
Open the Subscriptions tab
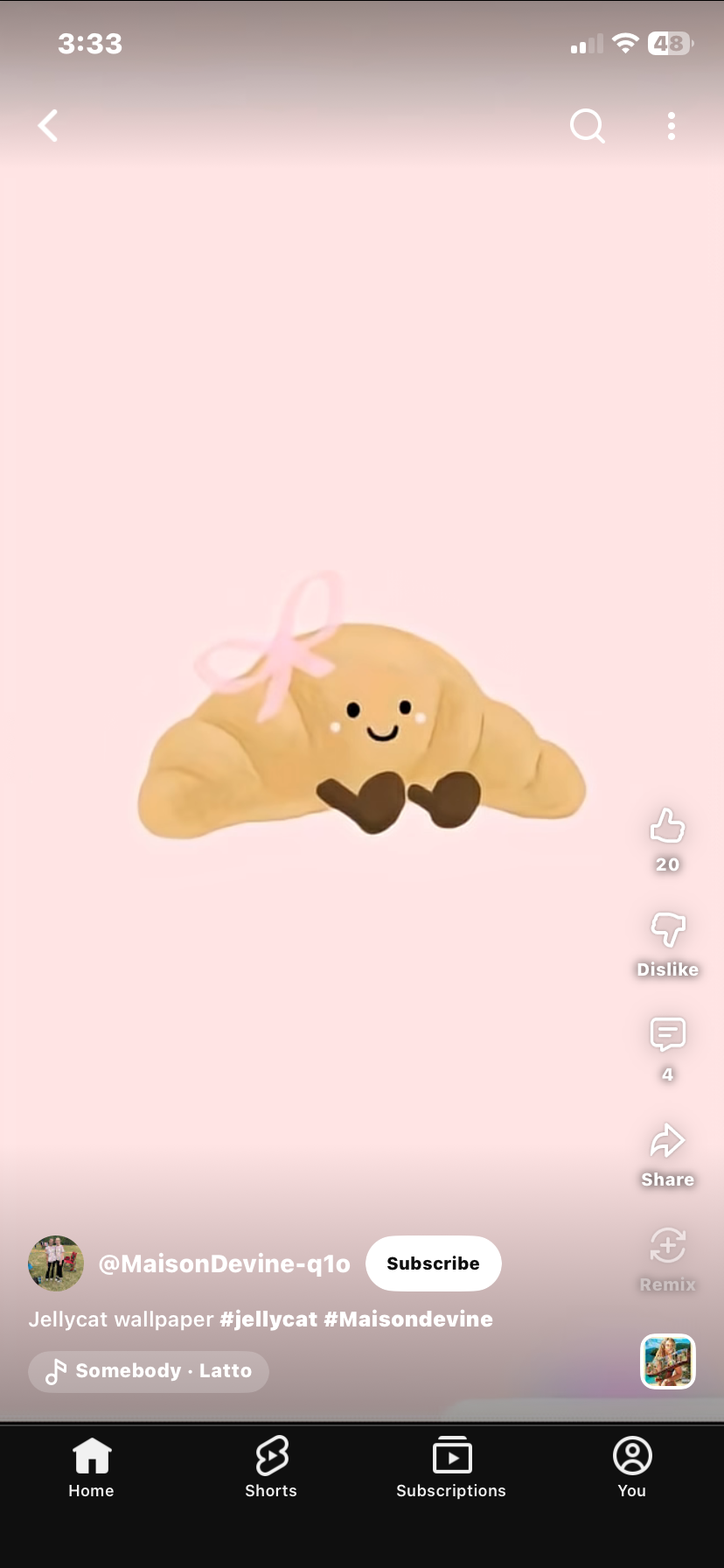click(451, 1467)
